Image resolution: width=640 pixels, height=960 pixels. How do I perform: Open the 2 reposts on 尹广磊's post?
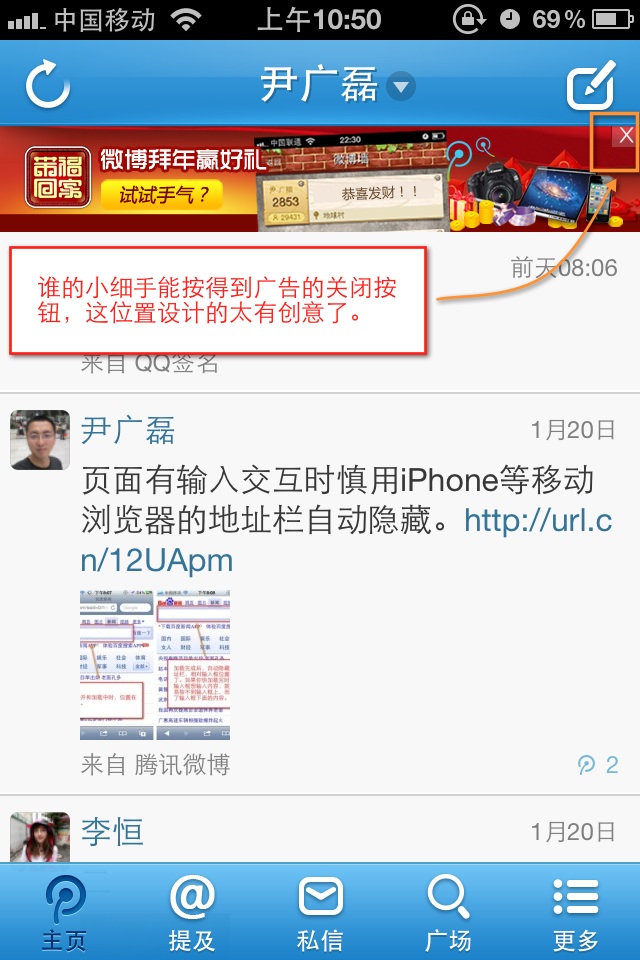[599, 765]
